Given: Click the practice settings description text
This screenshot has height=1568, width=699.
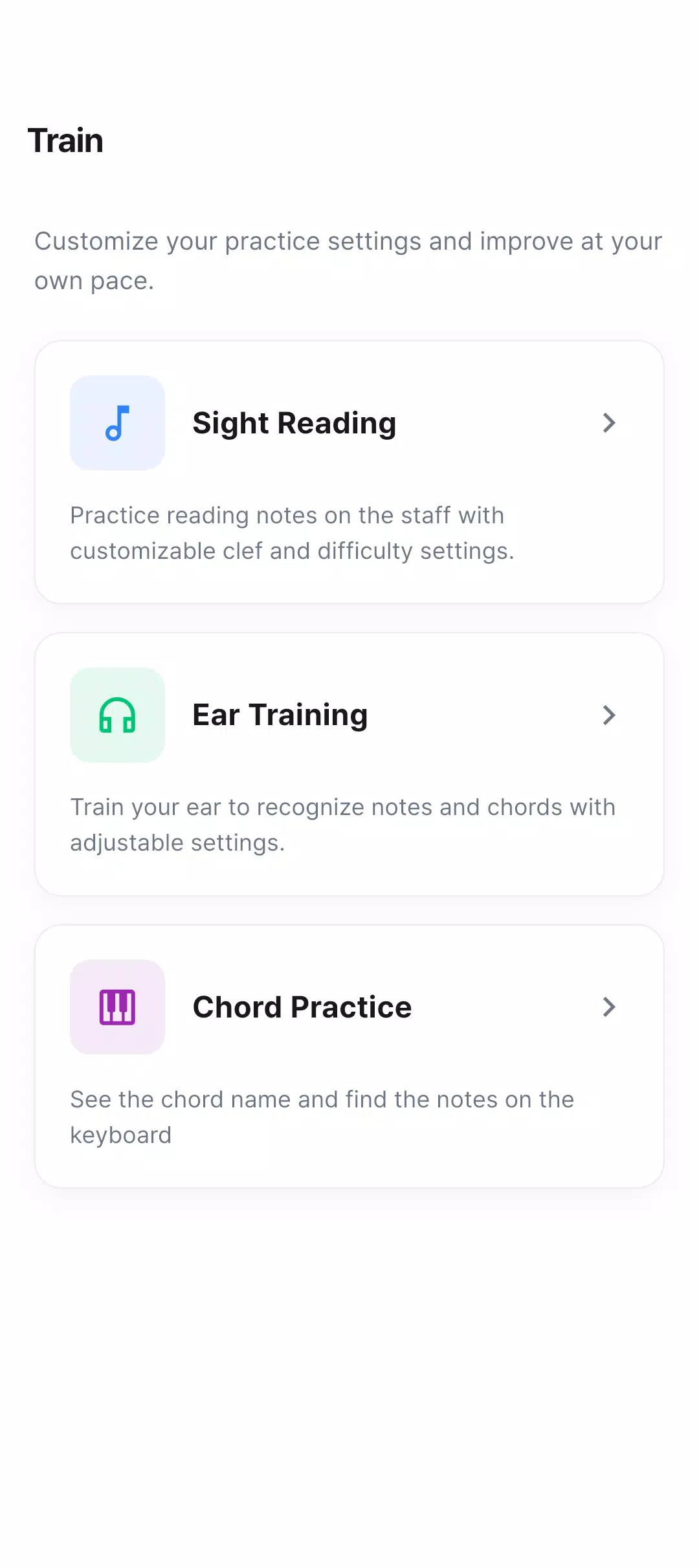Looking at the screenshot, I should pos(348,260).
